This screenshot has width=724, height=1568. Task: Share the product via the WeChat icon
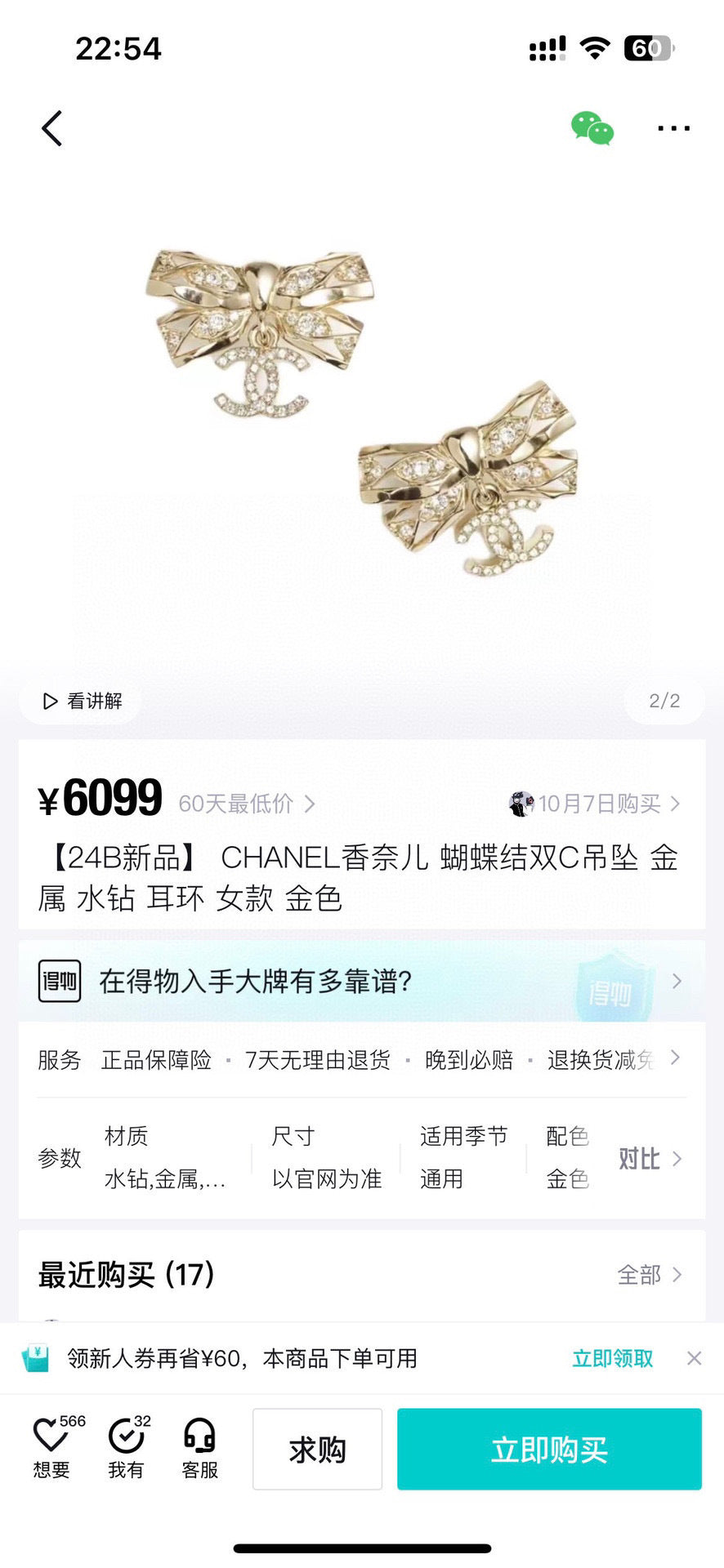[592, 128]
